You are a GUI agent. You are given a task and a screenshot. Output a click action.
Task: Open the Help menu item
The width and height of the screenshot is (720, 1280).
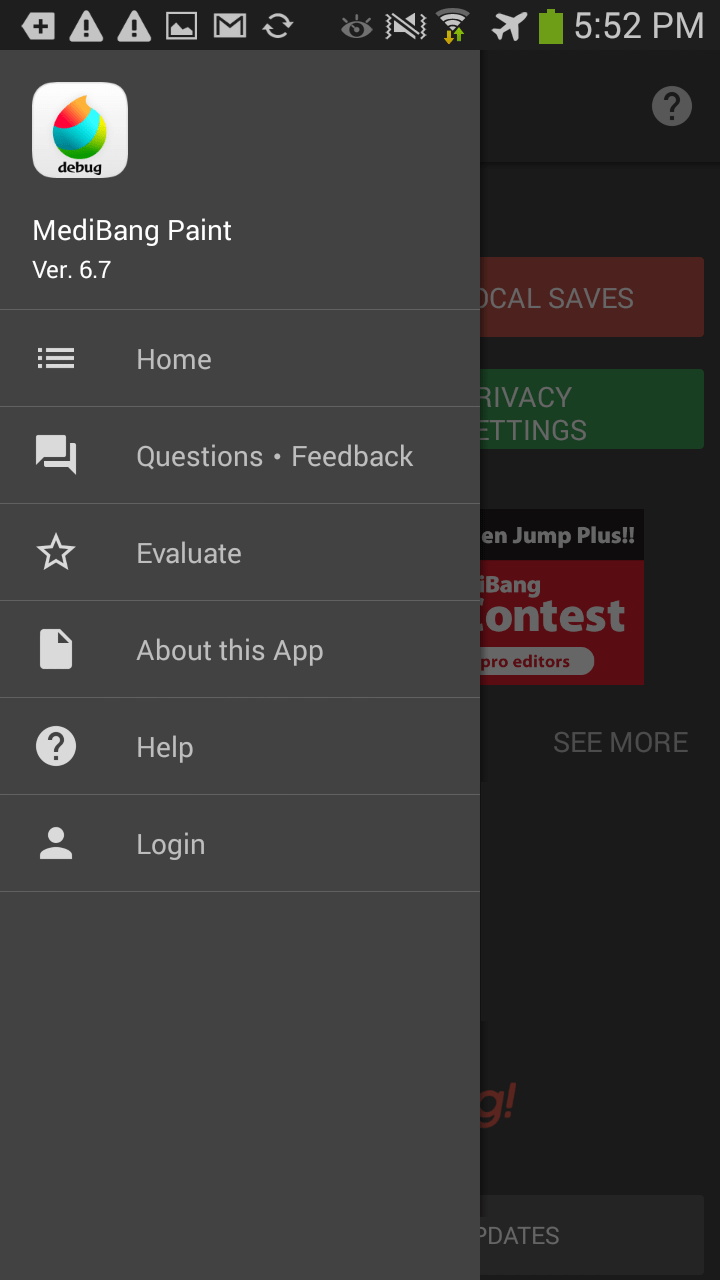[165, 747]
